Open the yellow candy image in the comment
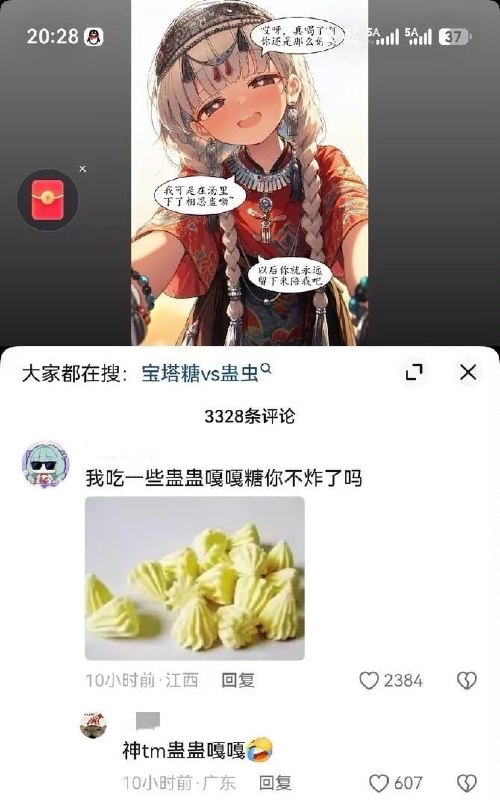The height and width of the screenshot is (800, 500). point(194,578)
